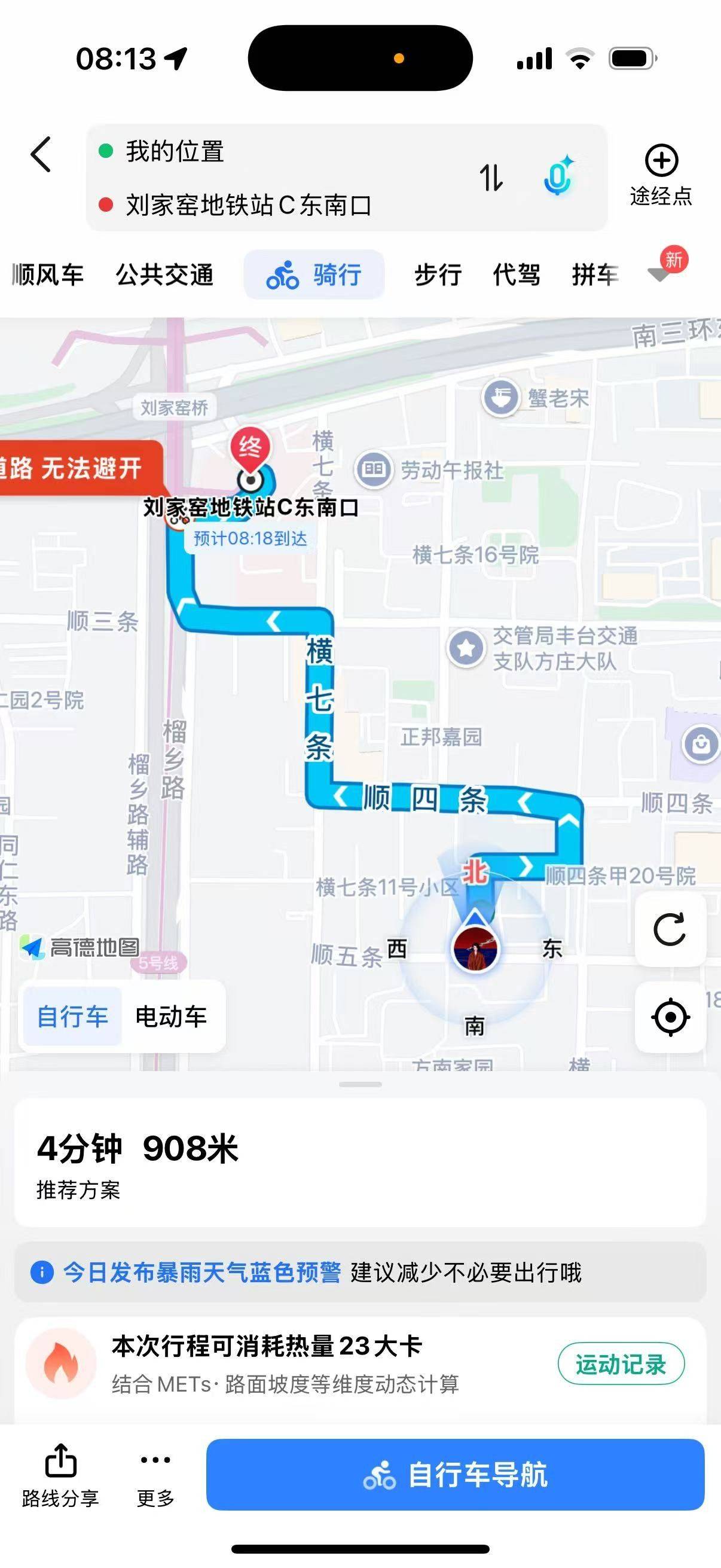Go back using the top-left arrow
721x1568 pixels.
(41, 154)
